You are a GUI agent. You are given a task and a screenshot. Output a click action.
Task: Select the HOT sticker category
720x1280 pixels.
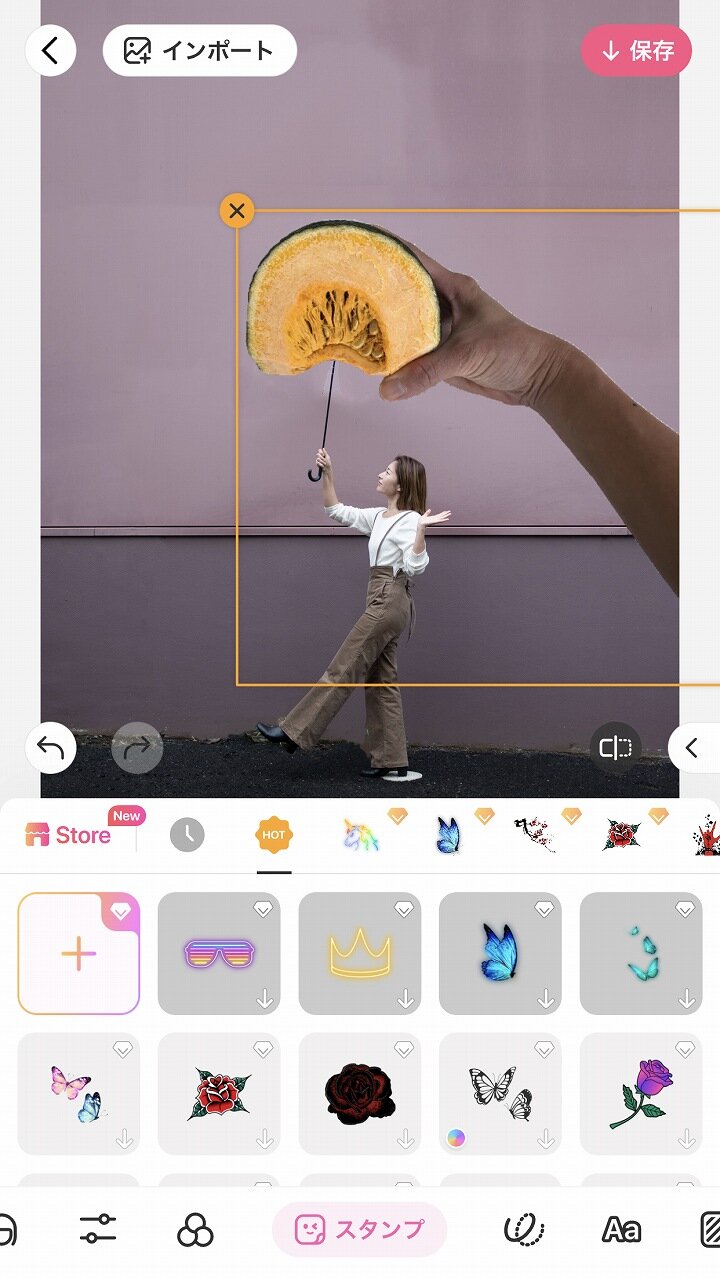[x=274, y=835]
